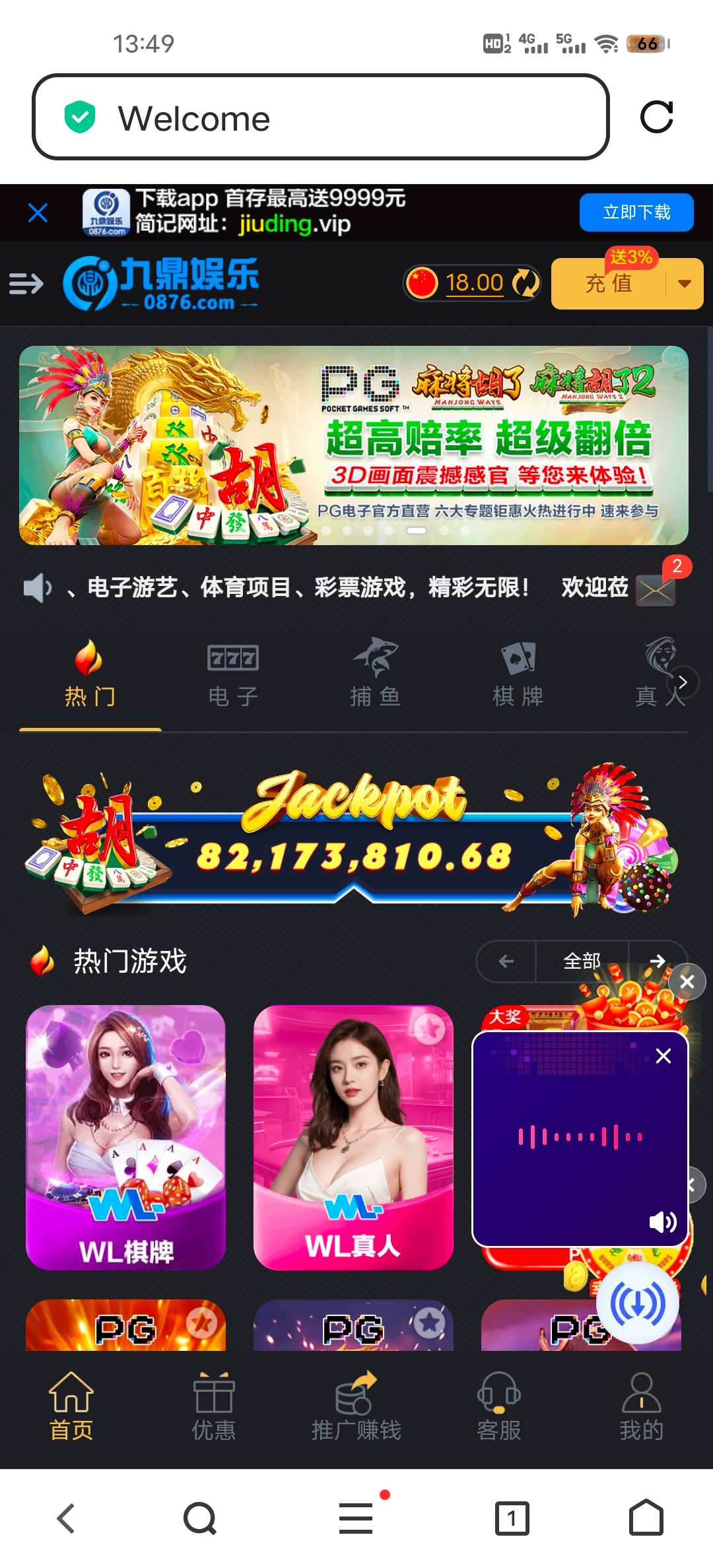Expand the recharge dropdown arrow

tap(685, 284)
